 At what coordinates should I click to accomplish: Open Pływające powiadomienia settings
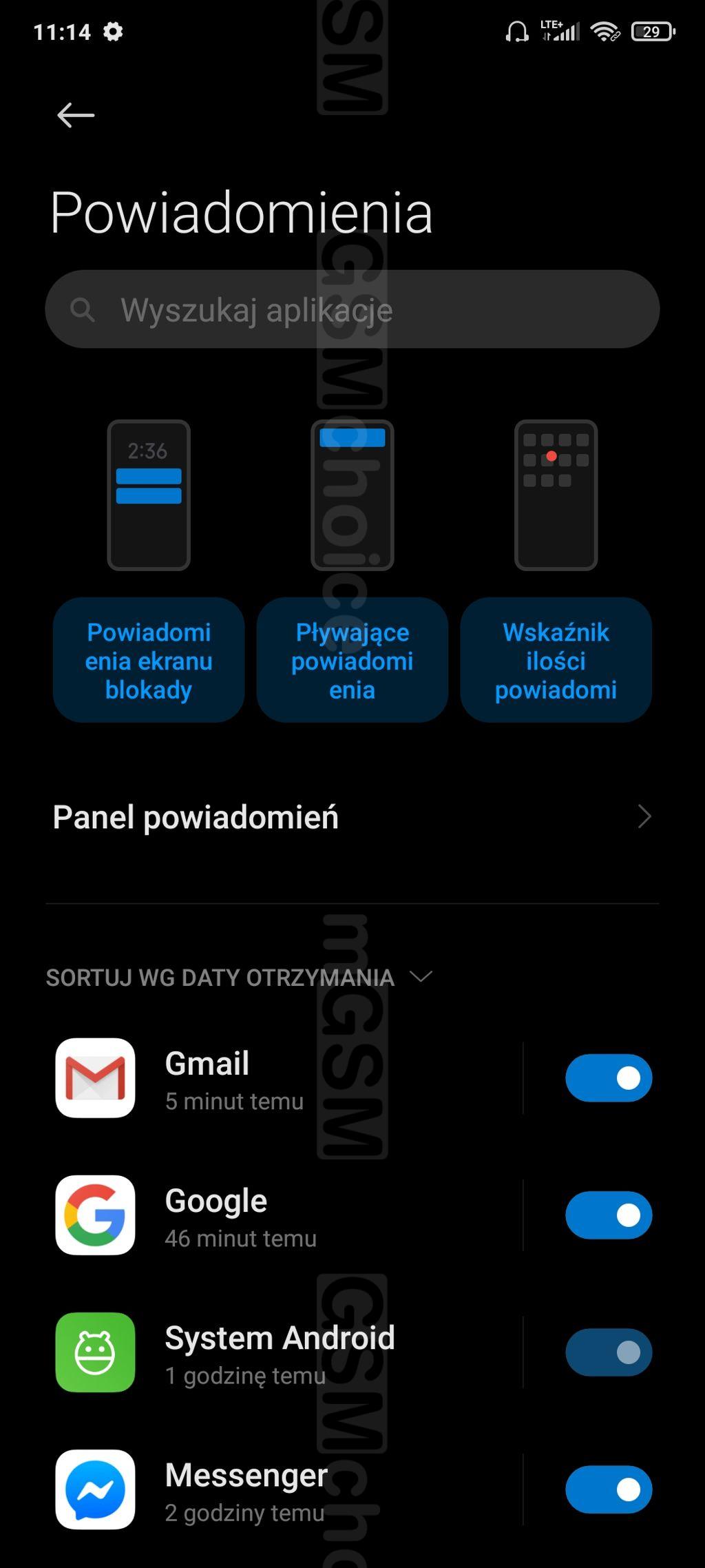coord(352,659)
